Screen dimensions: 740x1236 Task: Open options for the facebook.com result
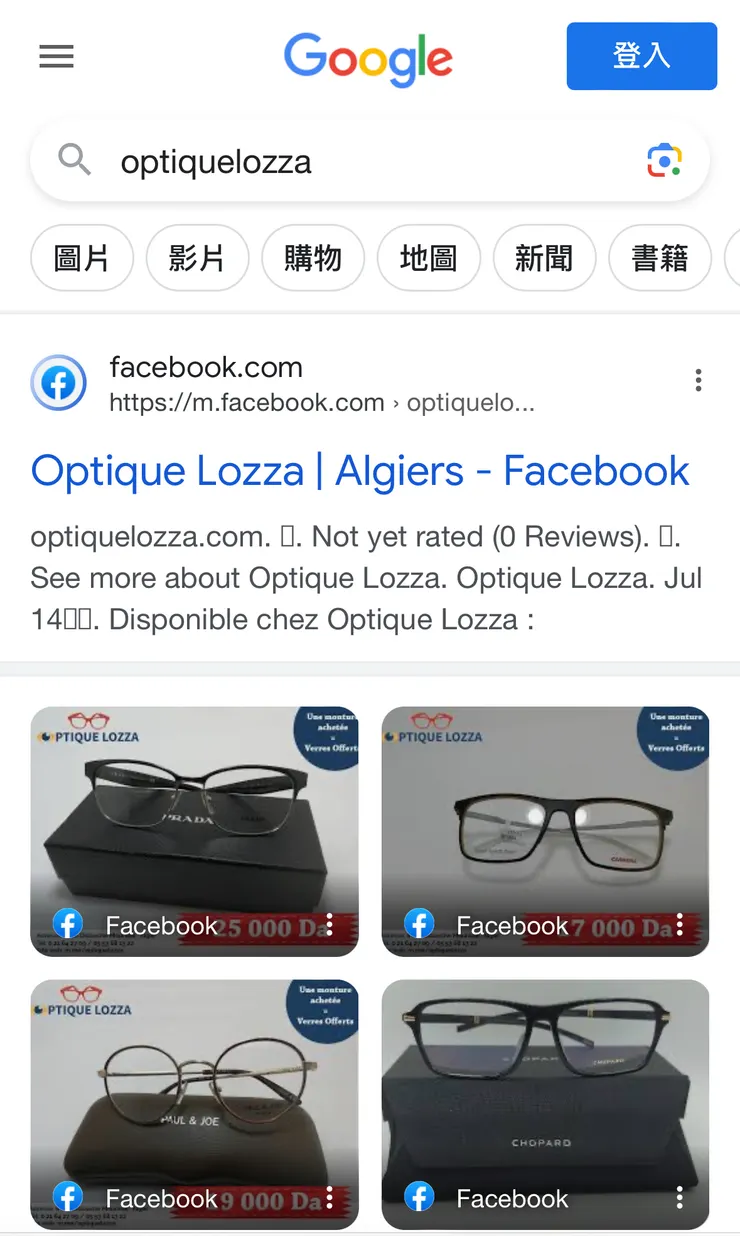(698, 380)
